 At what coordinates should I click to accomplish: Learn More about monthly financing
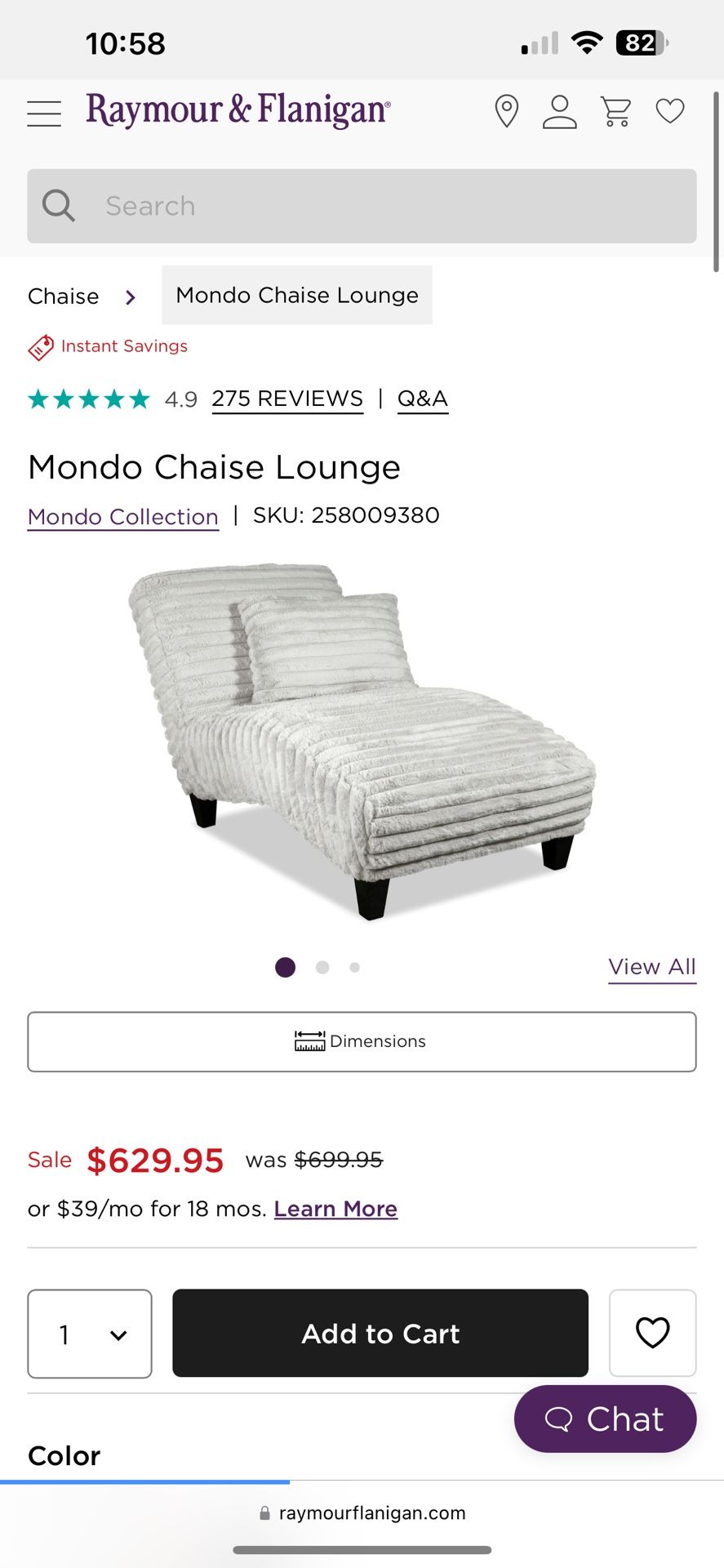click(335, 1209)
